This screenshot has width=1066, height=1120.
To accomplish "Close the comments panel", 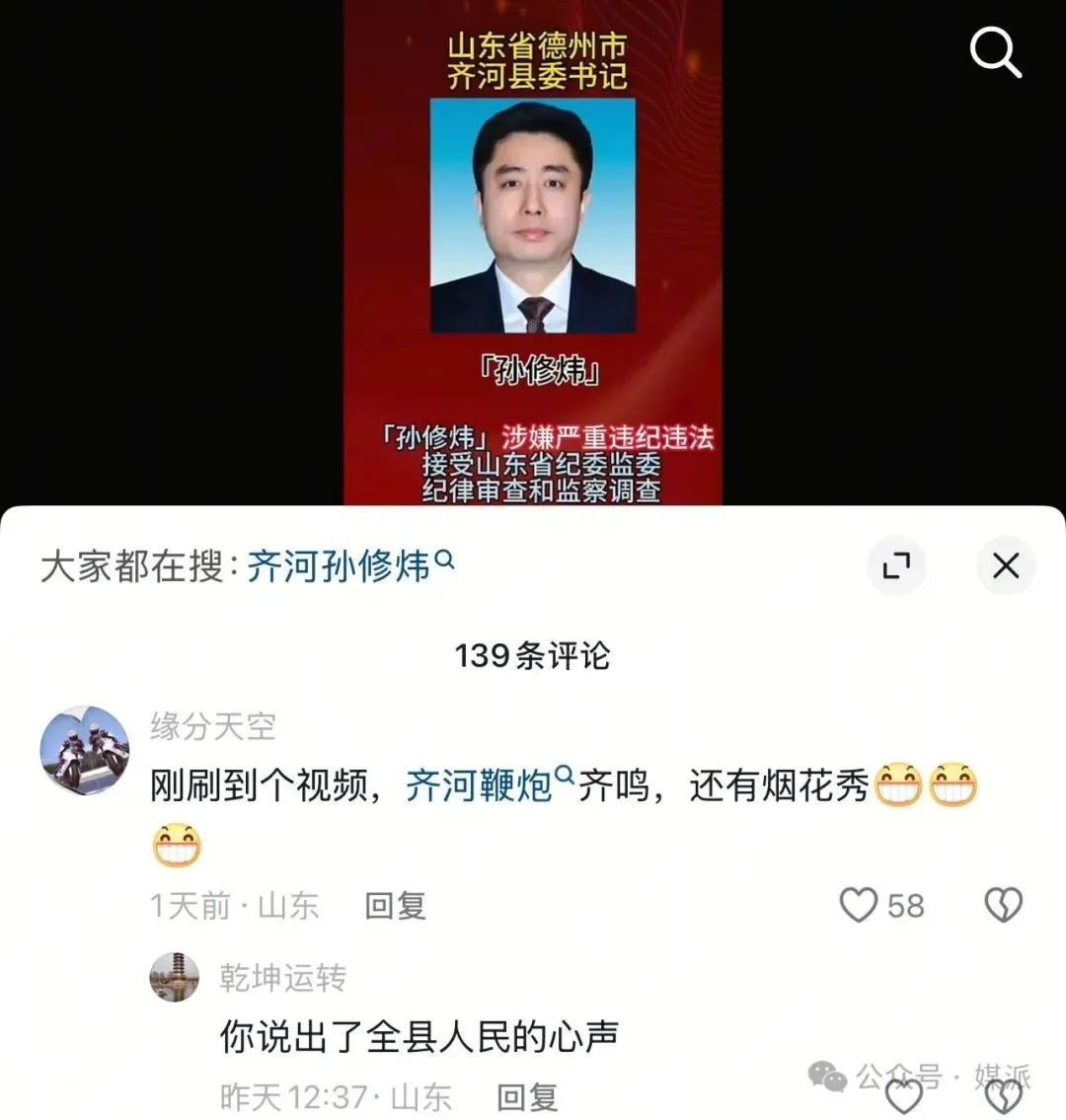I will coord(1005,566).
